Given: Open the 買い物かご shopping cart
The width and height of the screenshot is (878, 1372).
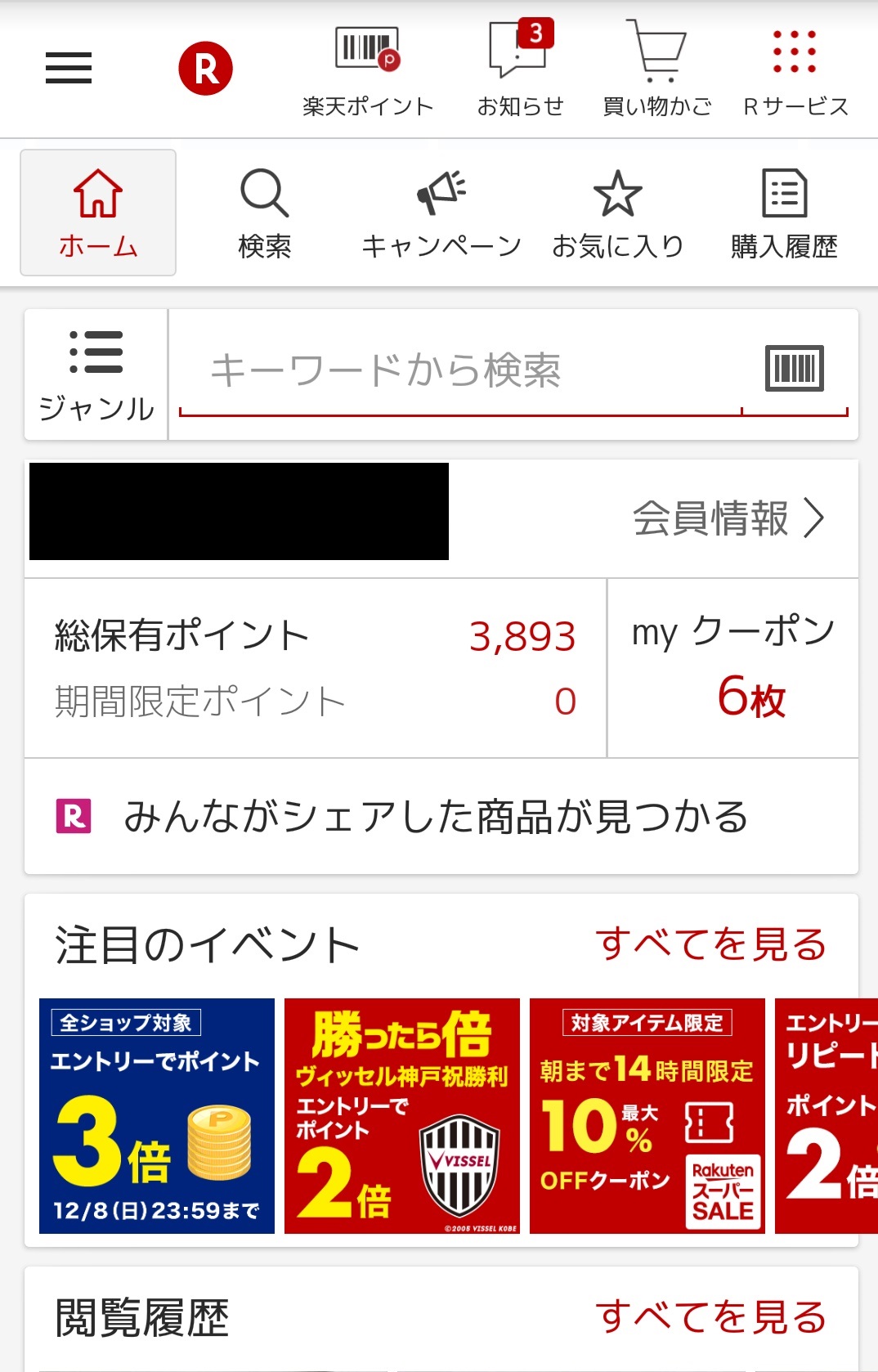Looking at the screenshot, I should pyautogui.click(x=656, y=69).
